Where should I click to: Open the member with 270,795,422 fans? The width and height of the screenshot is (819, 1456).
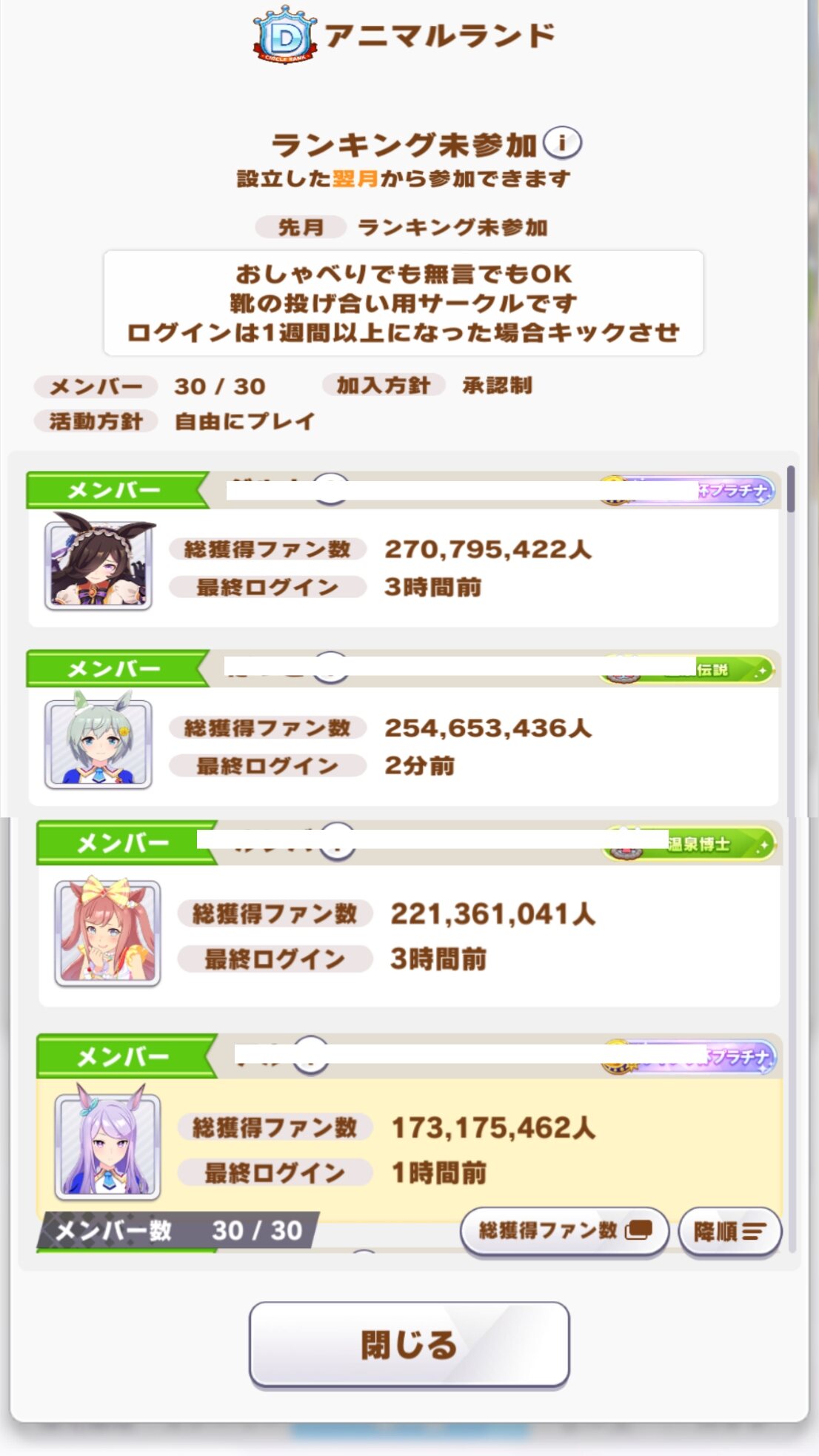click(x=404, y=549)
